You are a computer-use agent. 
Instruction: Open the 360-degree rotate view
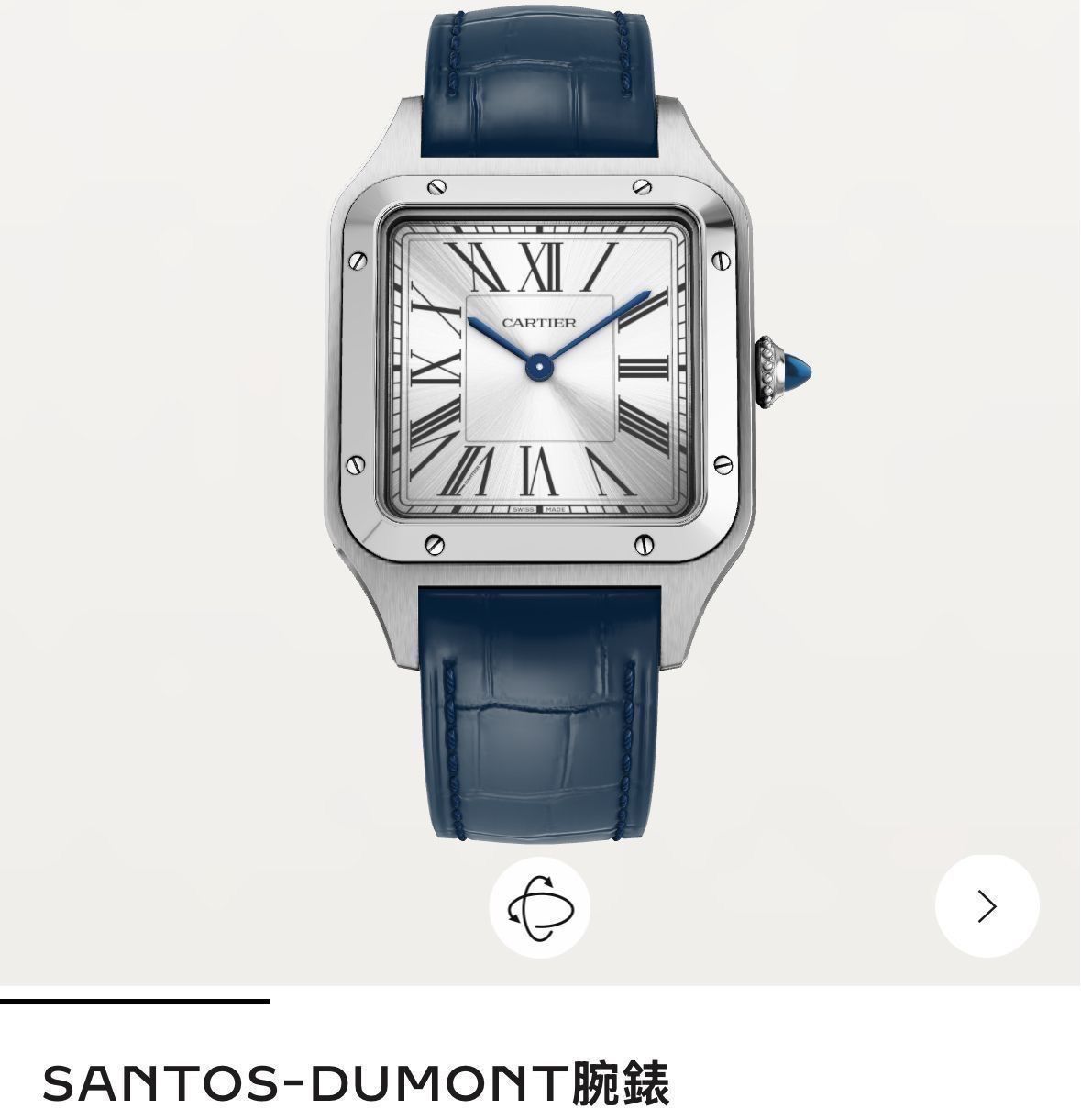click(x=540, y=908)
